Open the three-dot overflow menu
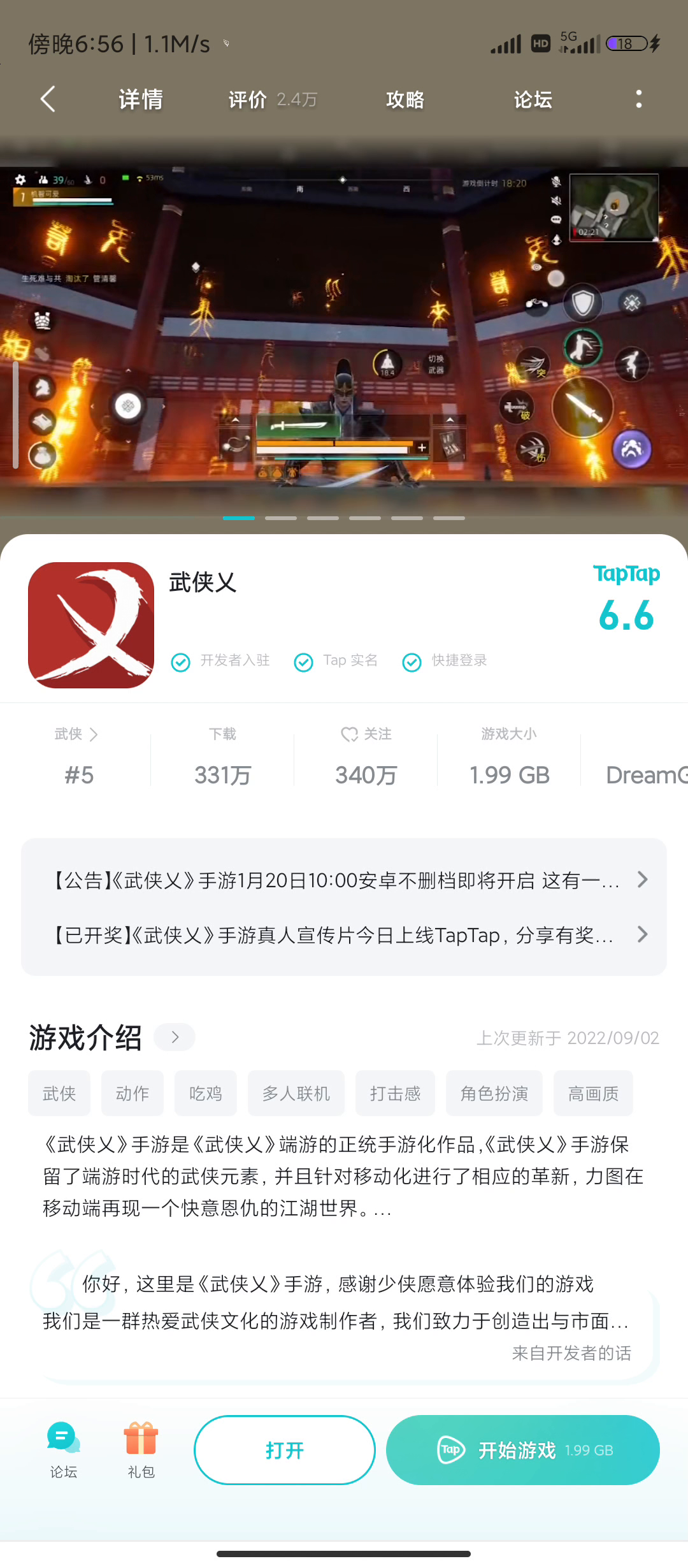 pos(638,99)
